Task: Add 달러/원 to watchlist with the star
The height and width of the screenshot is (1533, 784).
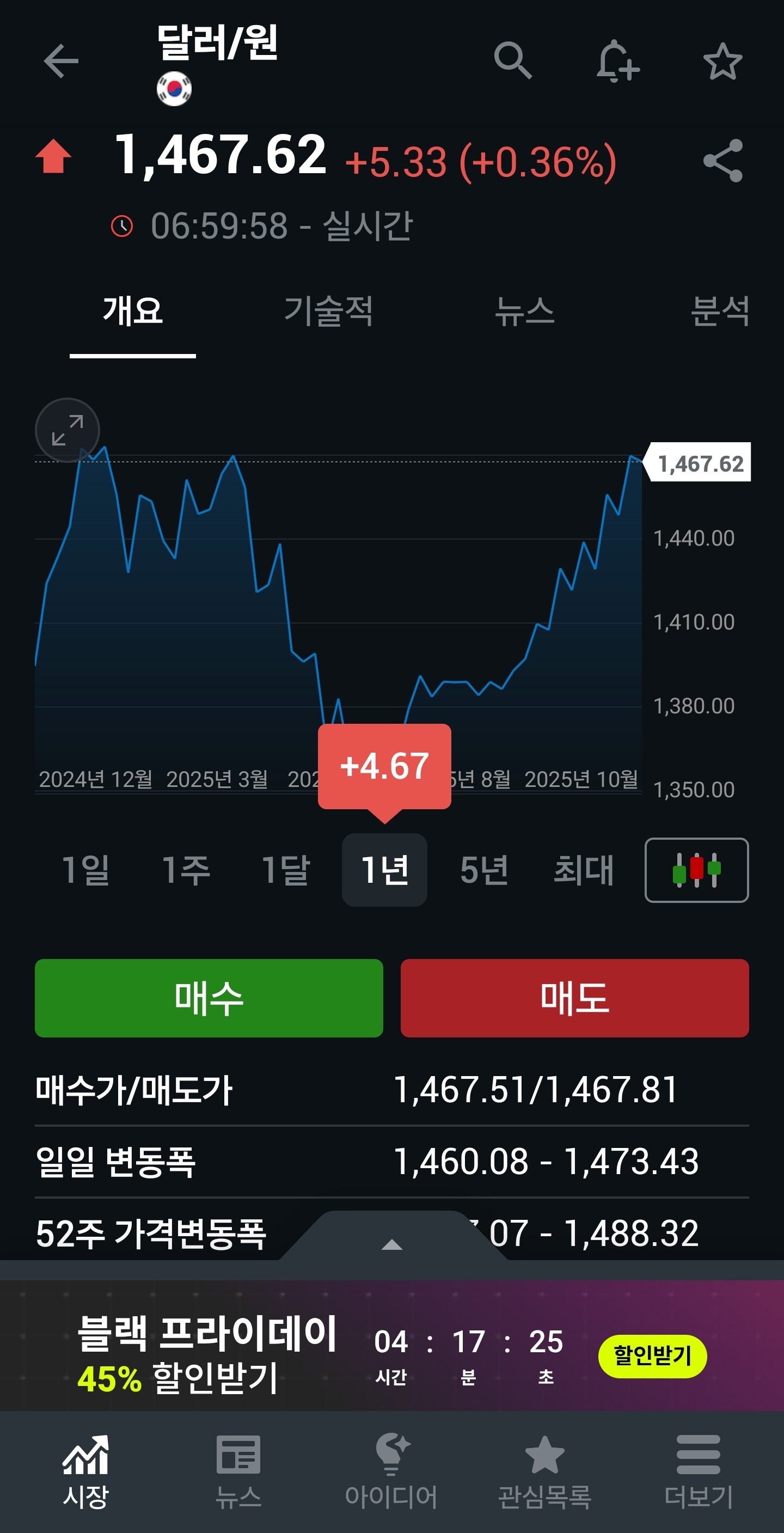Action: 722,62
